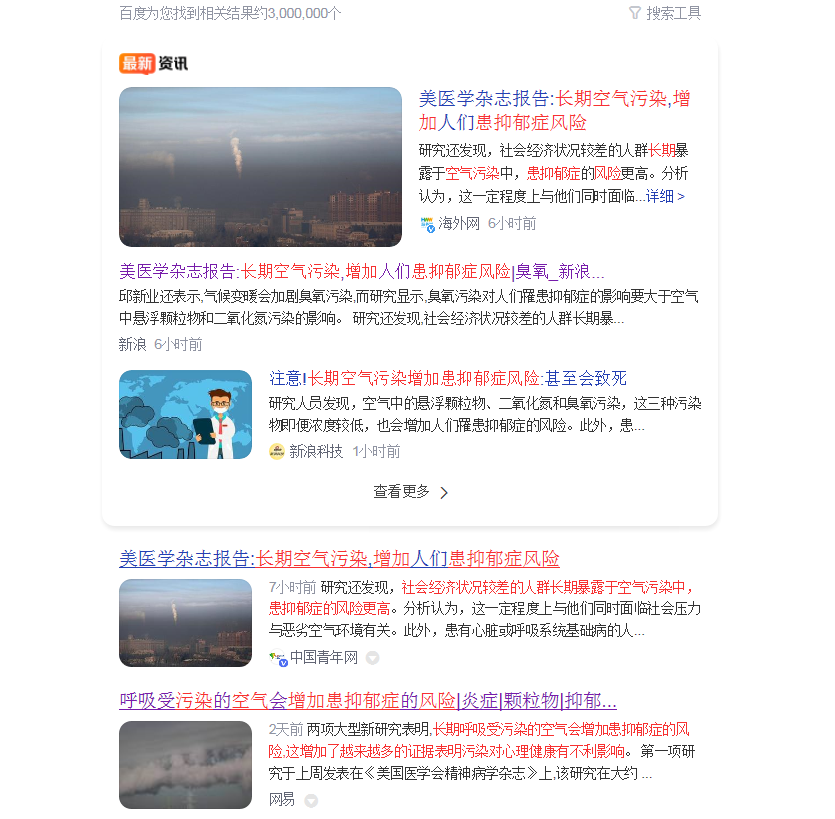Image resolution: width=835 pixels, height=819 pixels.
Task: Open 呼吸受污染的空气会增加患抑郁症的风险 result
Action: tap(367, 700)
